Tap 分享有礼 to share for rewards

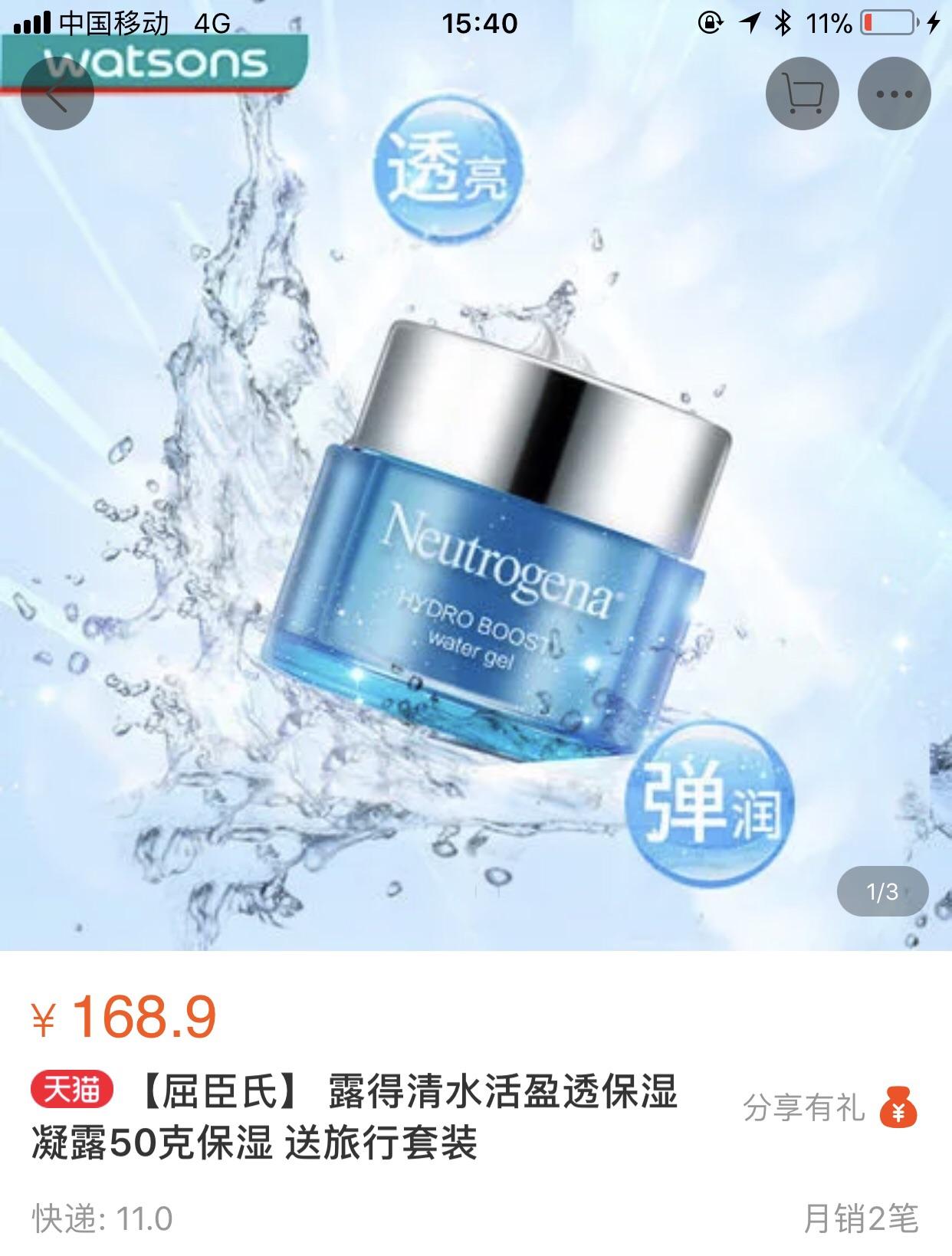pos(829,1108)
